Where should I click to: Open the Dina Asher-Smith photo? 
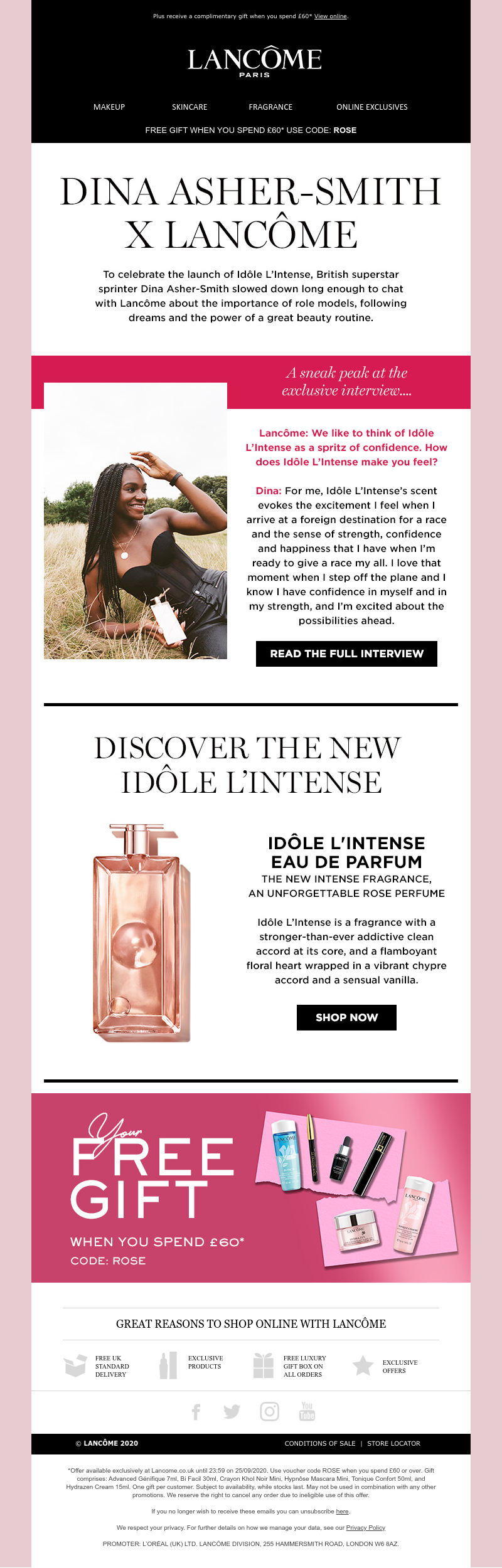pos(136,521)
